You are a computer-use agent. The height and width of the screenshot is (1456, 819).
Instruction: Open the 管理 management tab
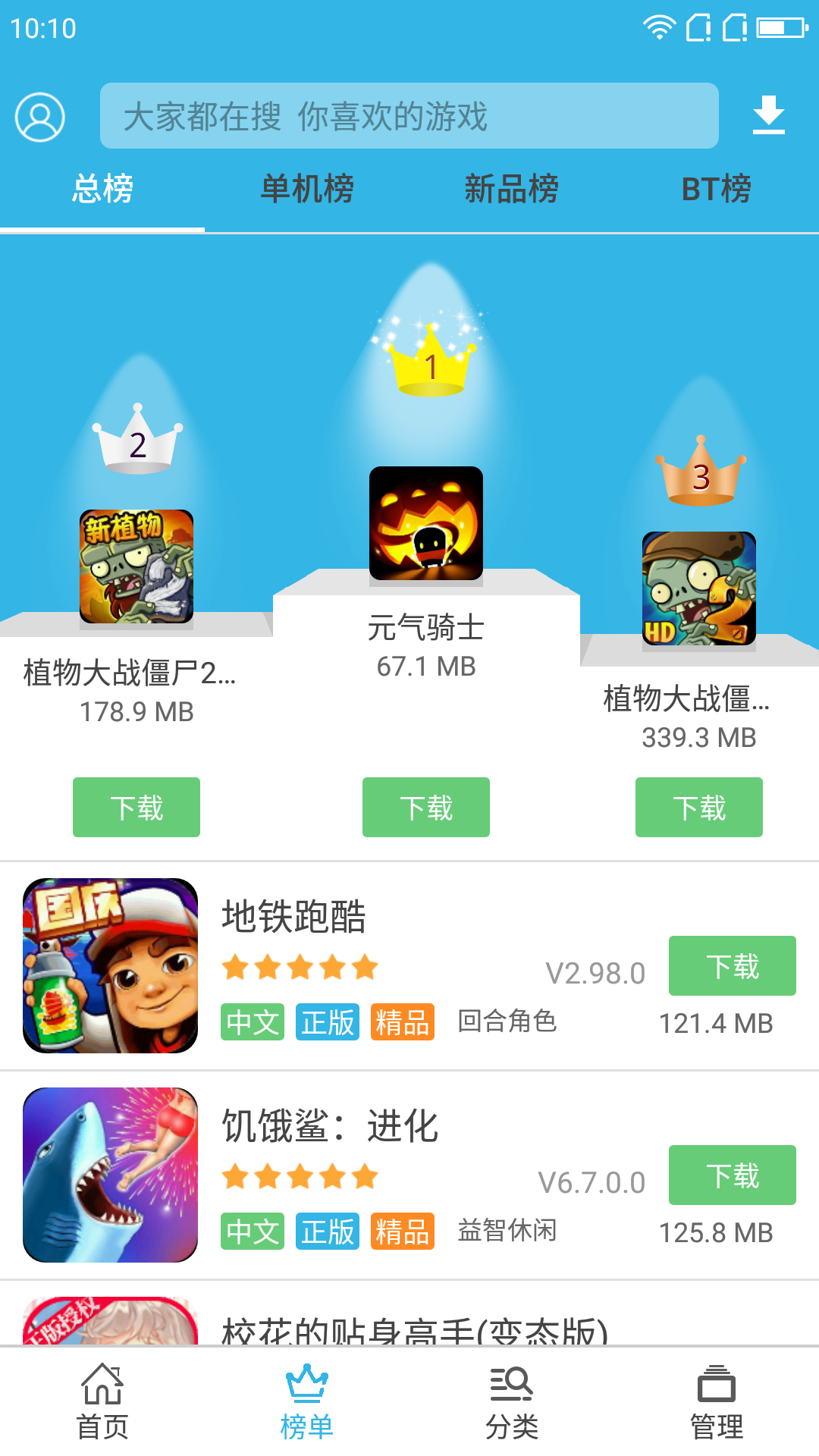tap(717, 1402)
